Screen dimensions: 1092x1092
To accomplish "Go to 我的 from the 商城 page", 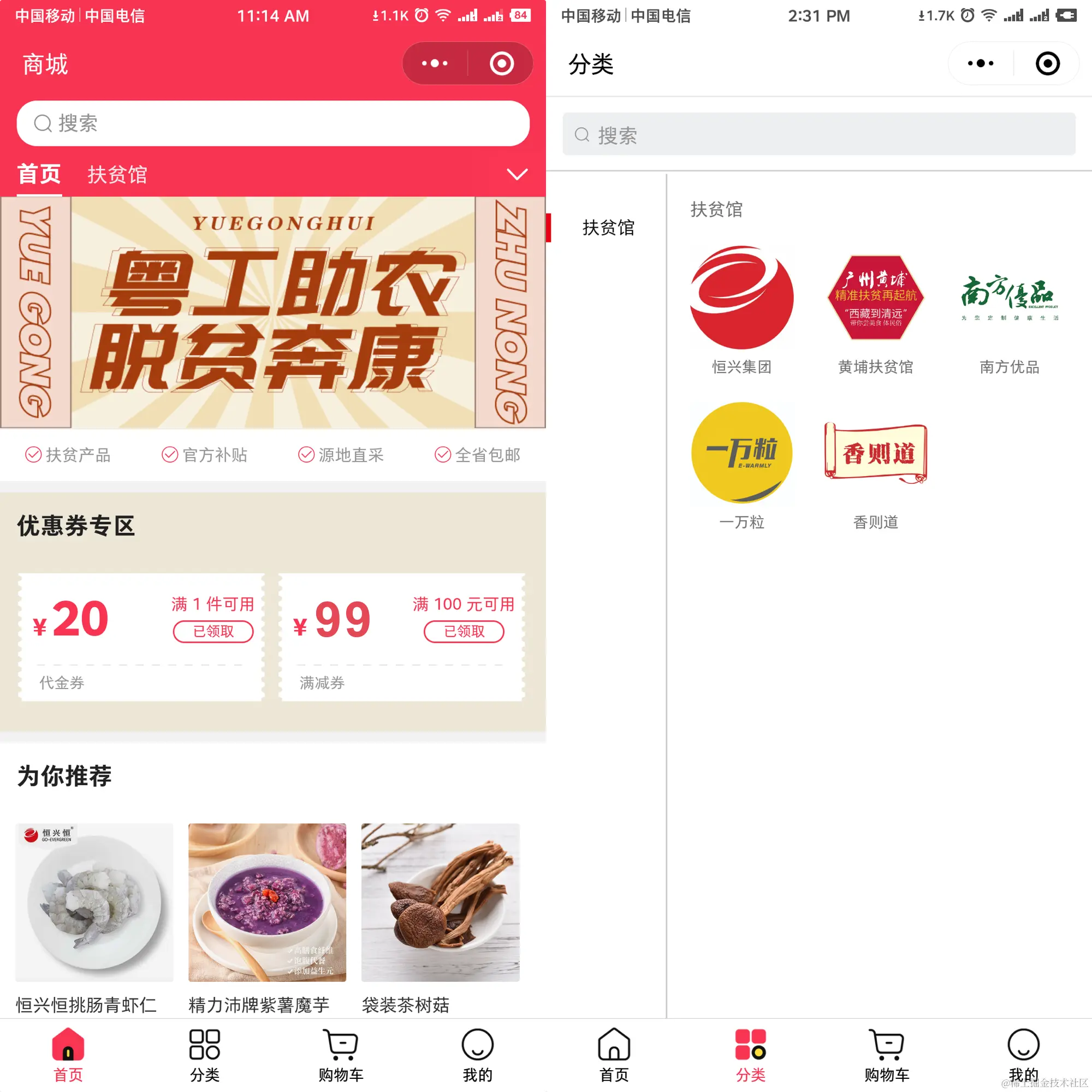I will (x=477, y=1055).
